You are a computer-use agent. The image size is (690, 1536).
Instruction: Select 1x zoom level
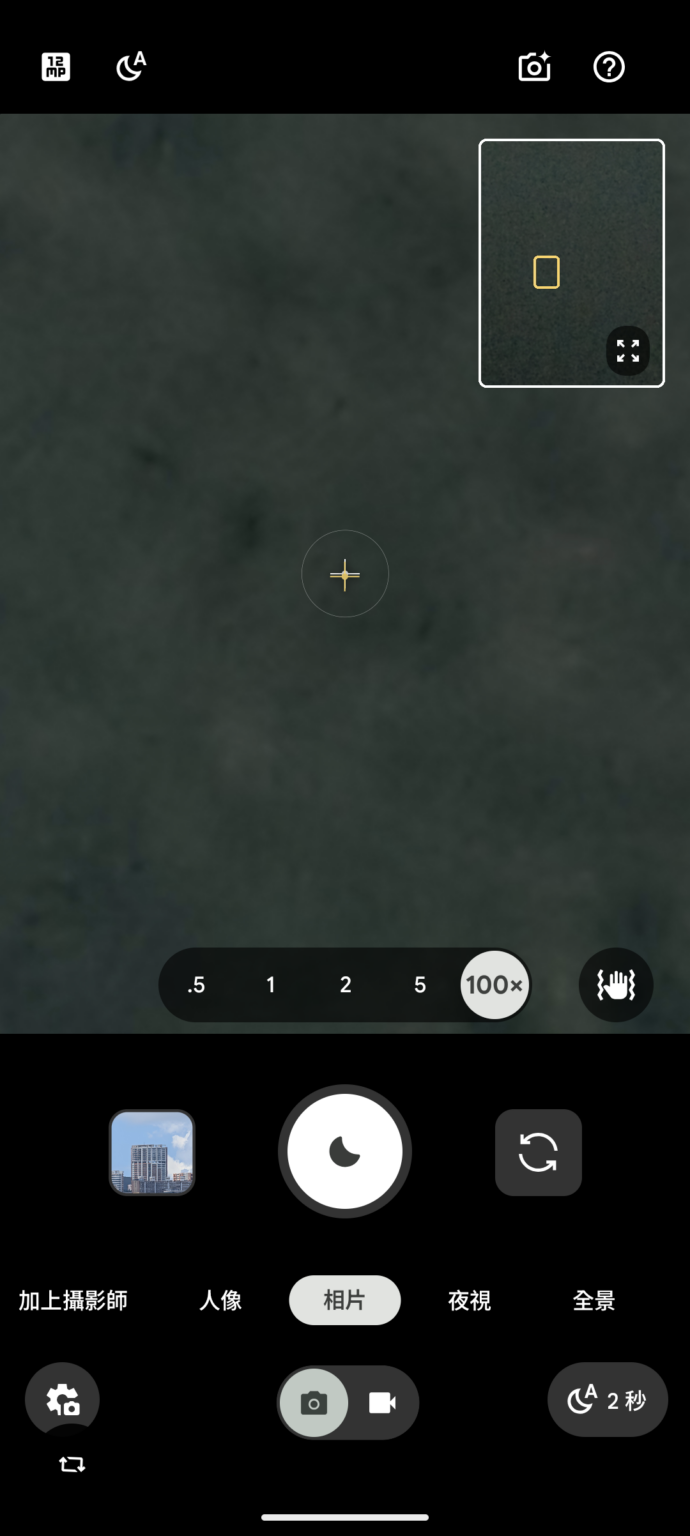click(x=270, y=985)
